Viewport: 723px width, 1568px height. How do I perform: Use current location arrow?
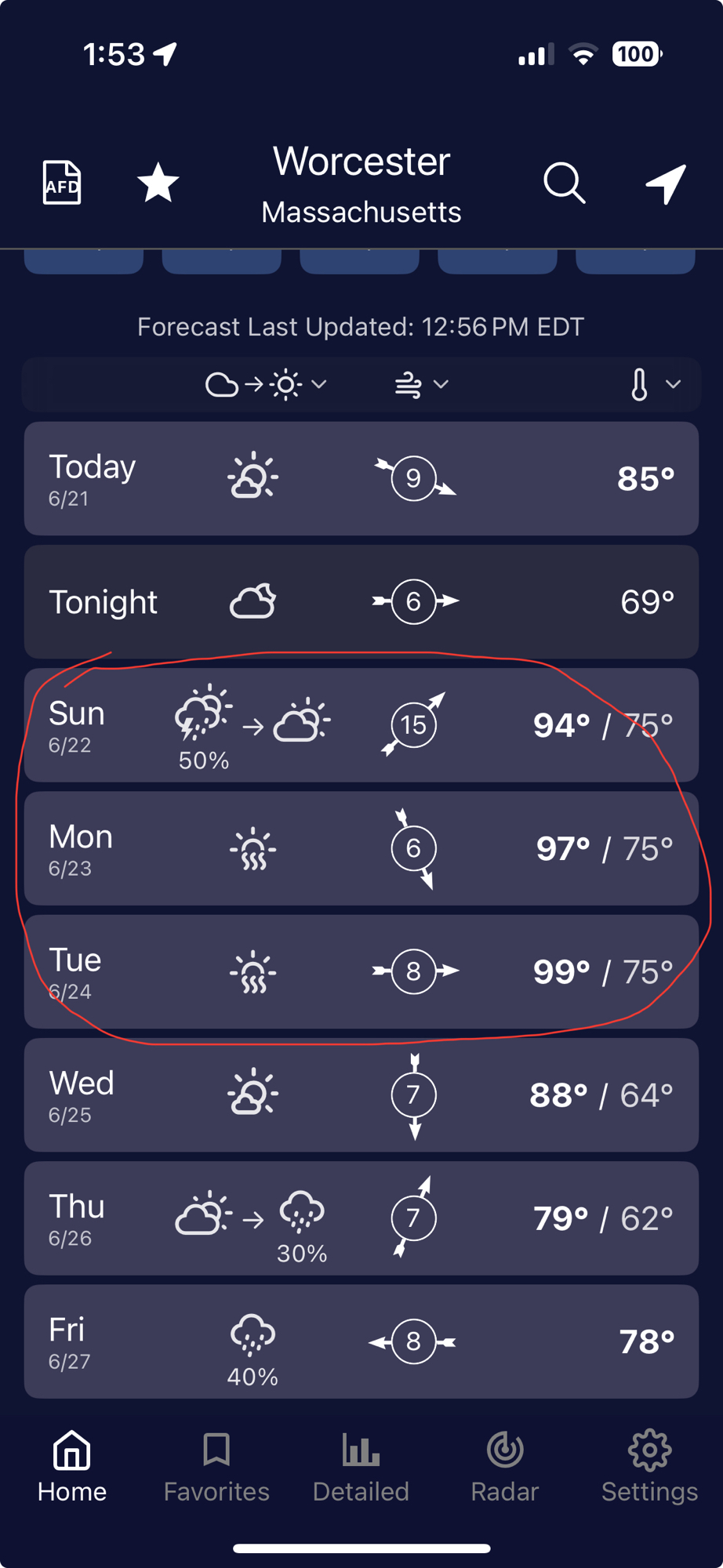coord(666,183)
